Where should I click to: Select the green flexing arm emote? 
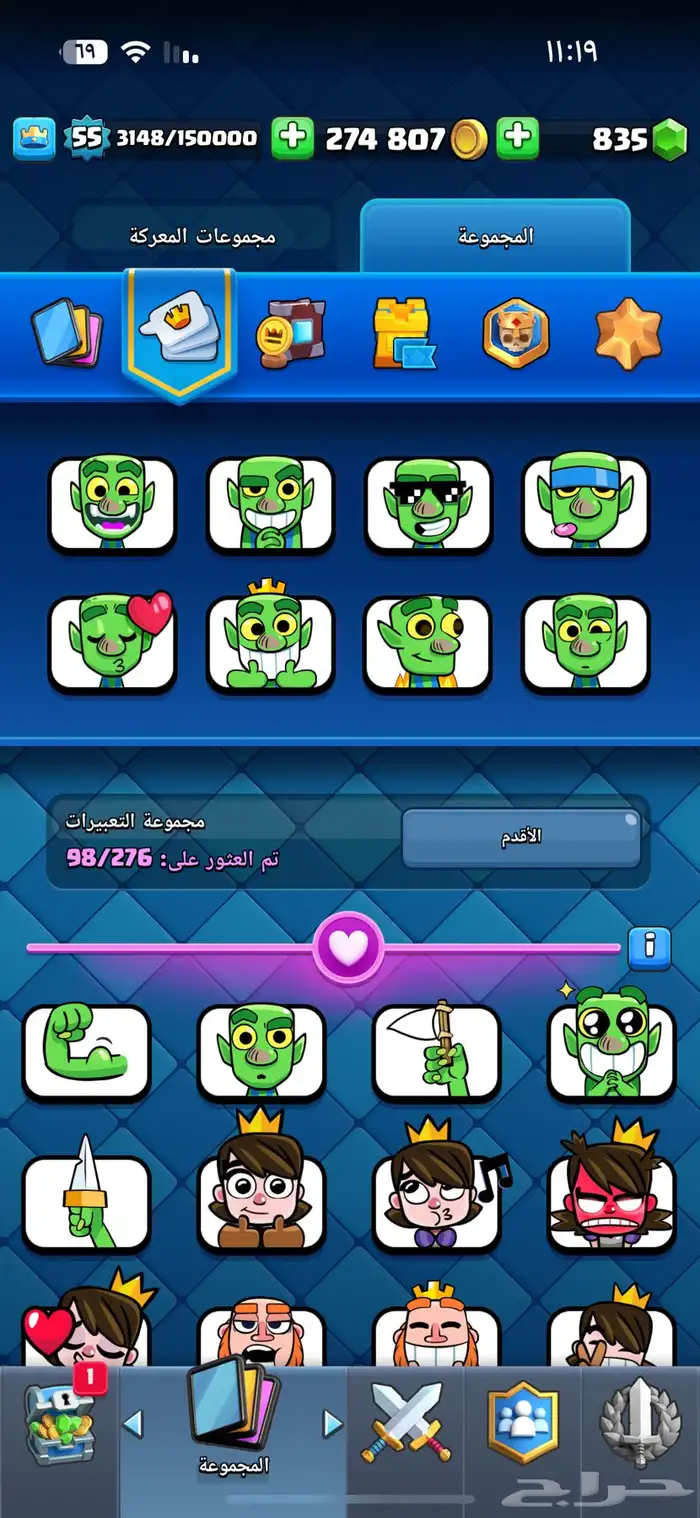(87, 1051)
